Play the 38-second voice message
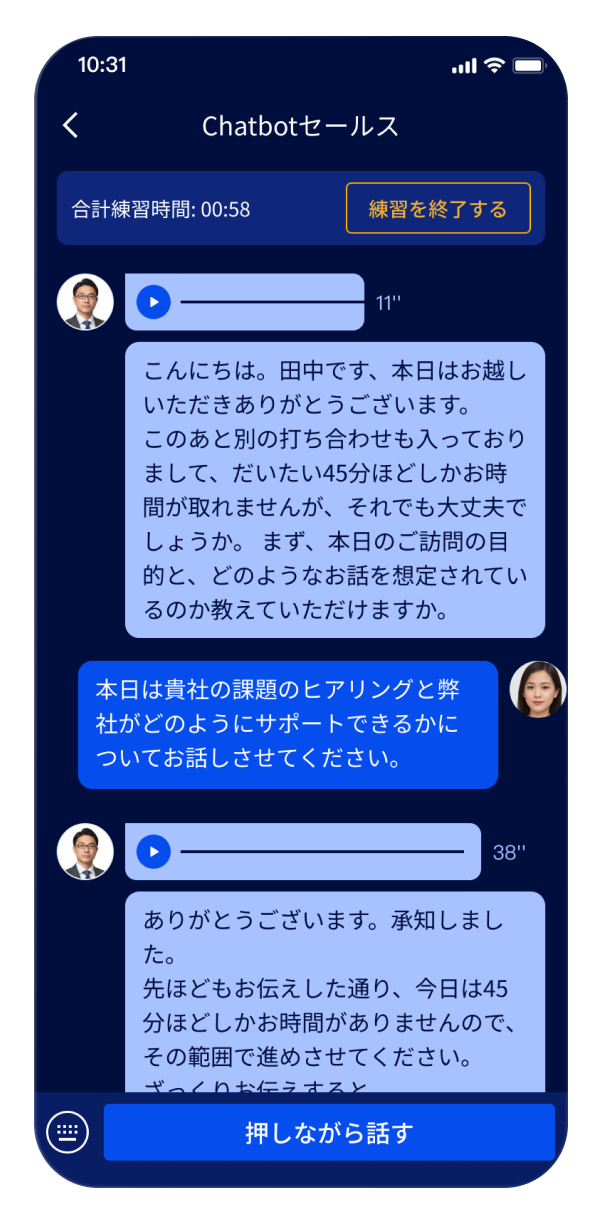This screenshot has height=1227, width=600. 153,852
